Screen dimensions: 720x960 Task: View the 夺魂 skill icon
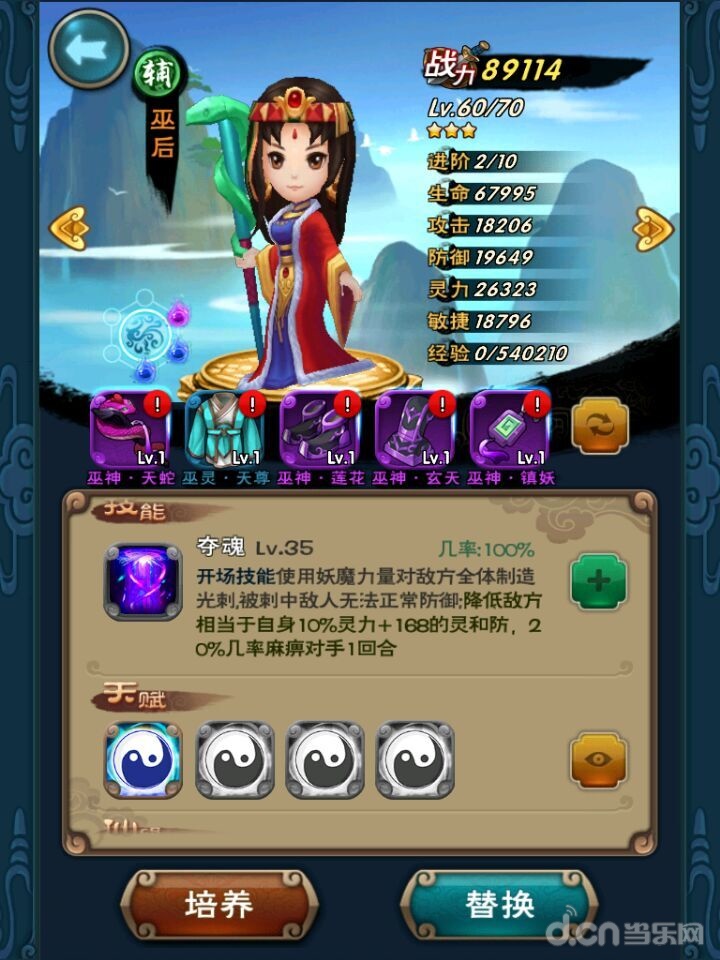[x=143, y=581]
